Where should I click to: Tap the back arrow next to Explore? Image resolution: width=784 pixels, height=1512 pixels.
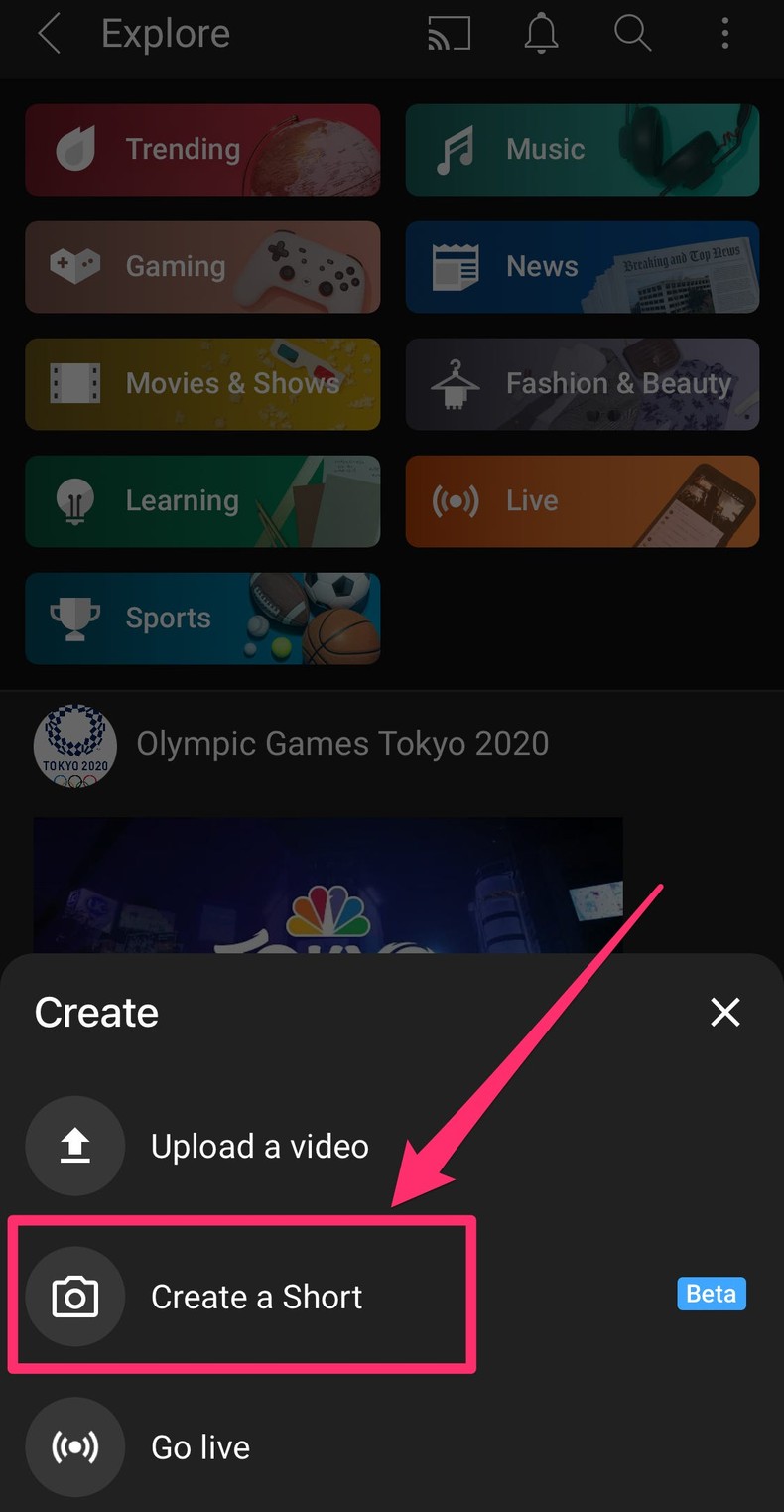[x=47, y=33]
